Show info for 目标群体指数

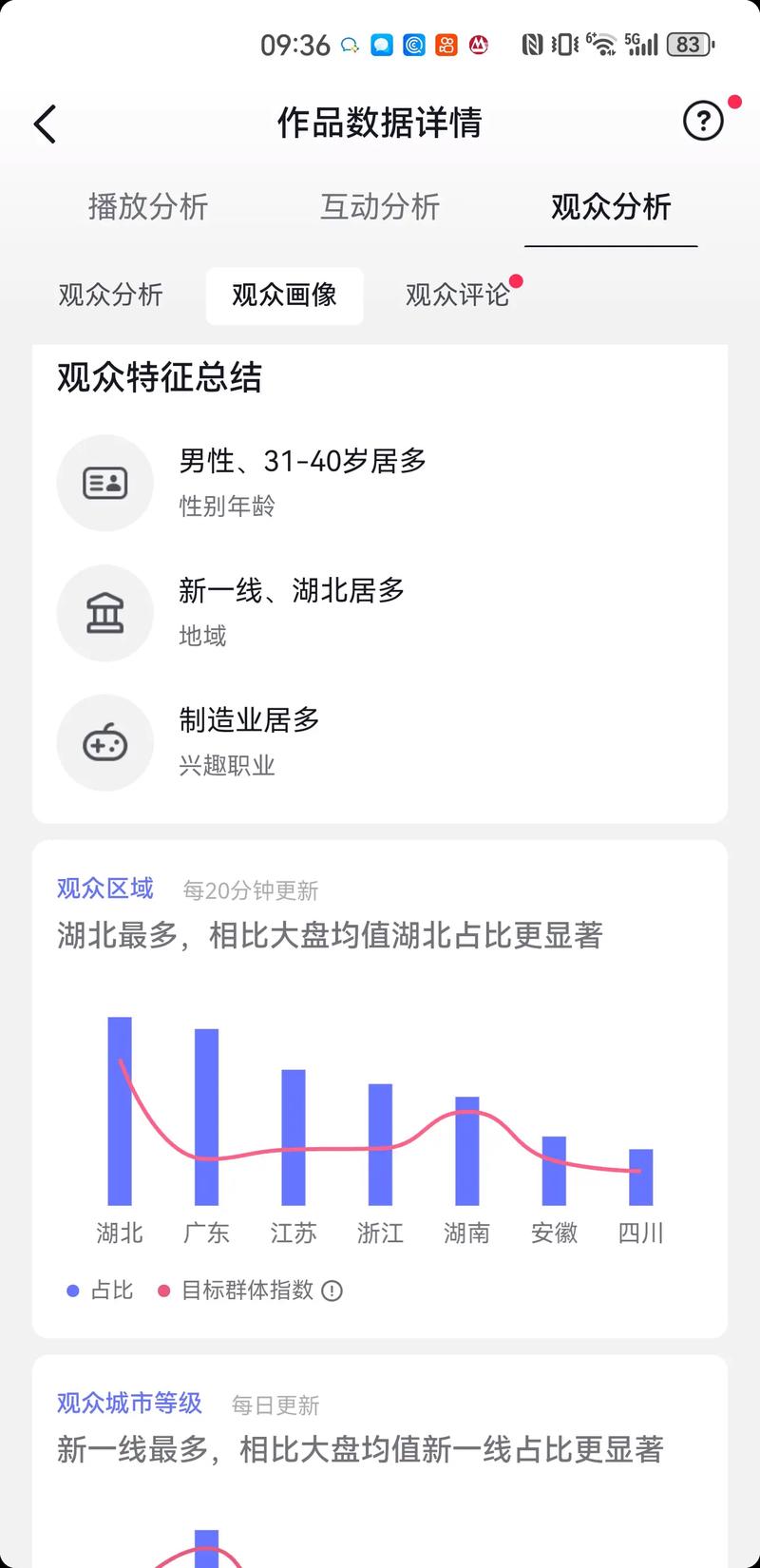pyautogui.click(x=332, y=1291)
